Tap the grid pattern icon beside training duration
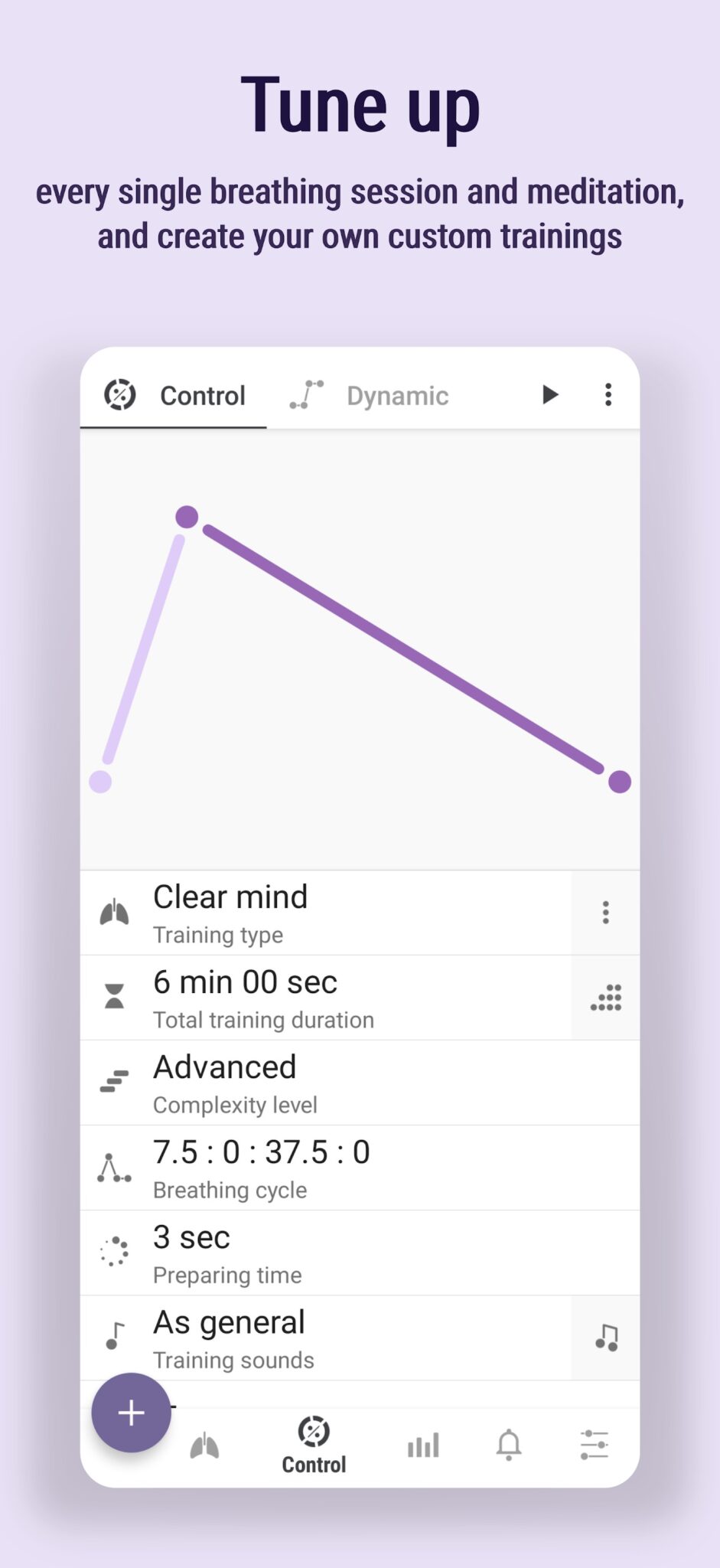 [604, 998]
